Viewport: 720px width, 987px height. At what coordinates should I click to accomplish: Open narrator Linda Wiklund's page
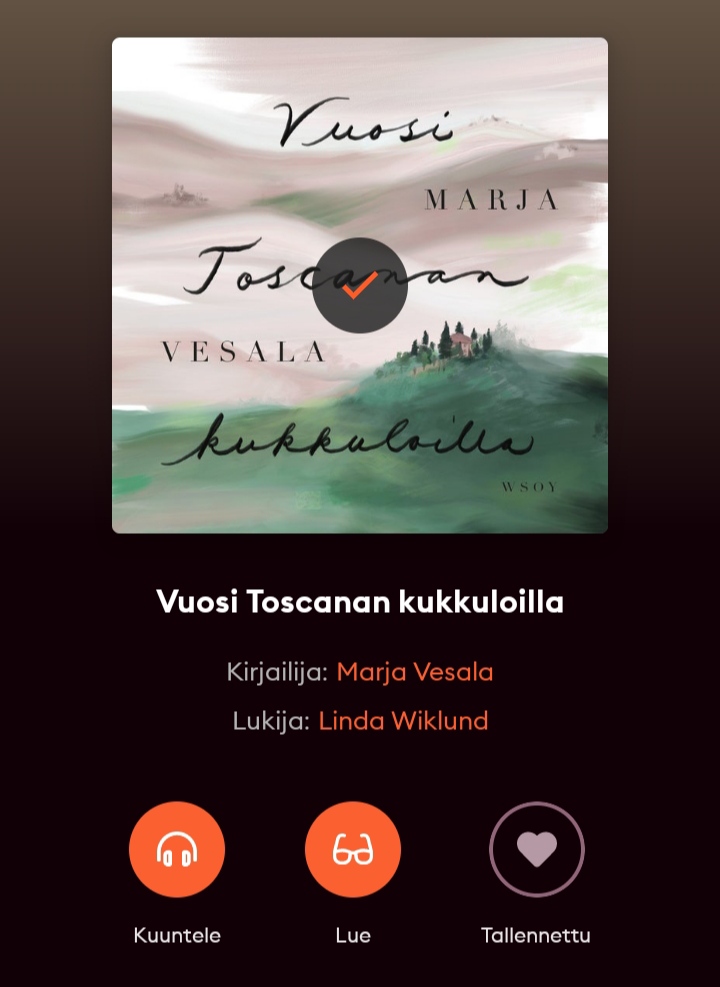(403, 720)
